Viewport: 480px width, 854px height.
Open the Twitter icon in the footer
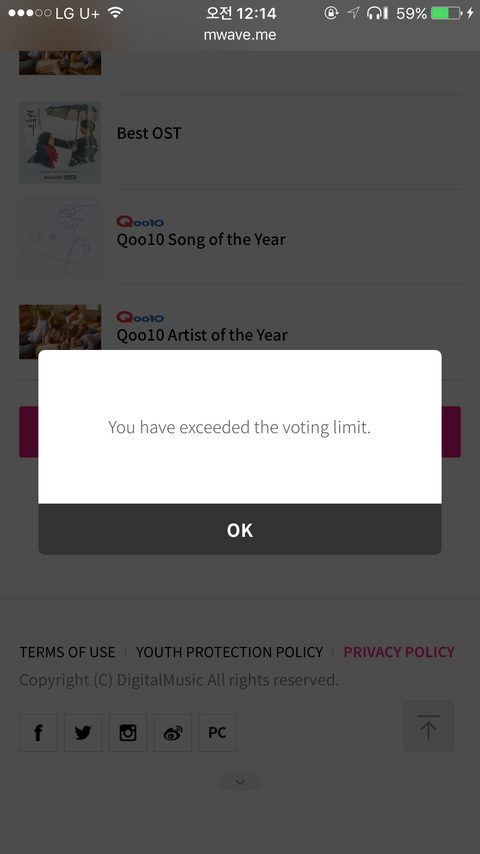(x=83, y=733)
